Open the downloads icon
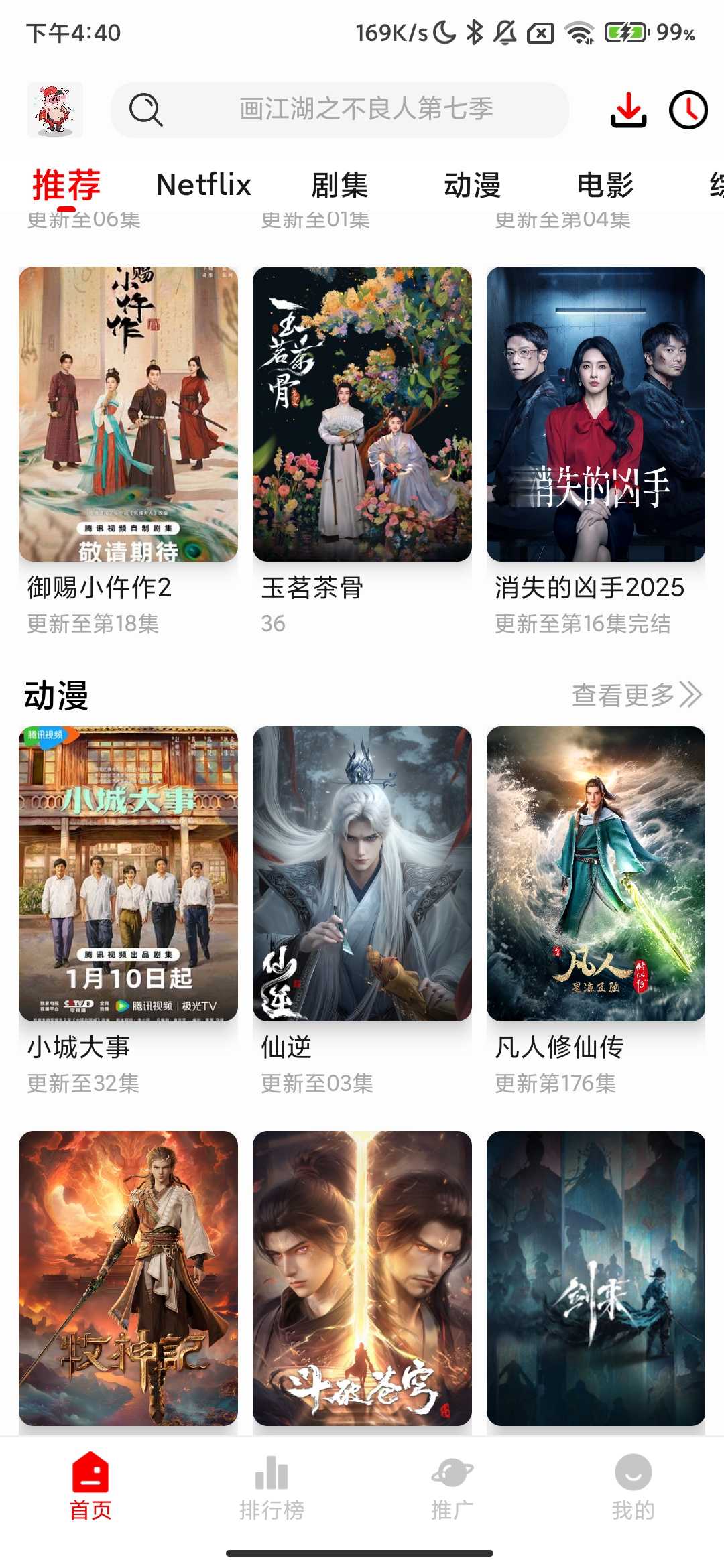Image resolution: width=724 pixels, height=1568 pixels. 628,110
